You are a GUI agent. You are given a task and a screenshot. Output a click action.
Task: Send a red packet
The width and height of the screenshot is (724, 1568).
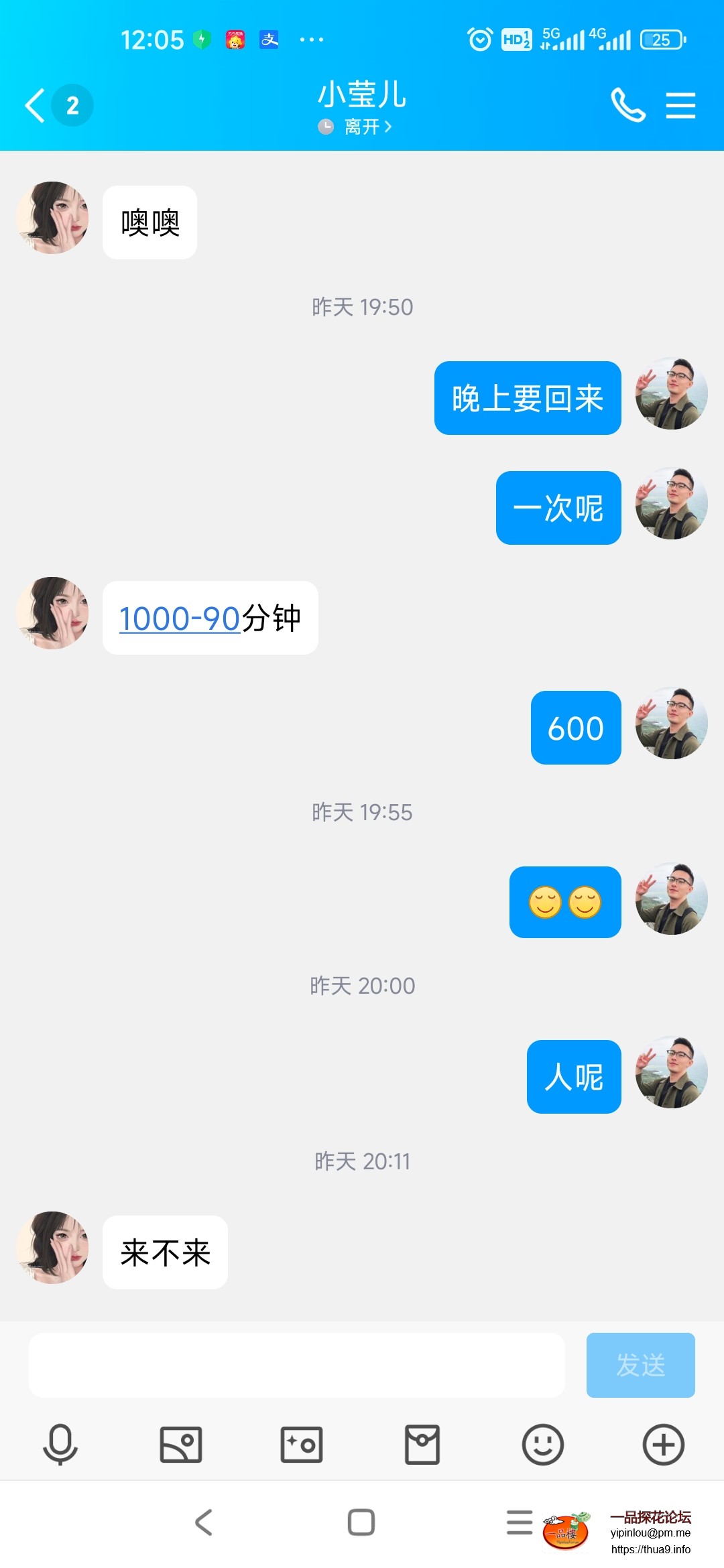click(422, 1444)
